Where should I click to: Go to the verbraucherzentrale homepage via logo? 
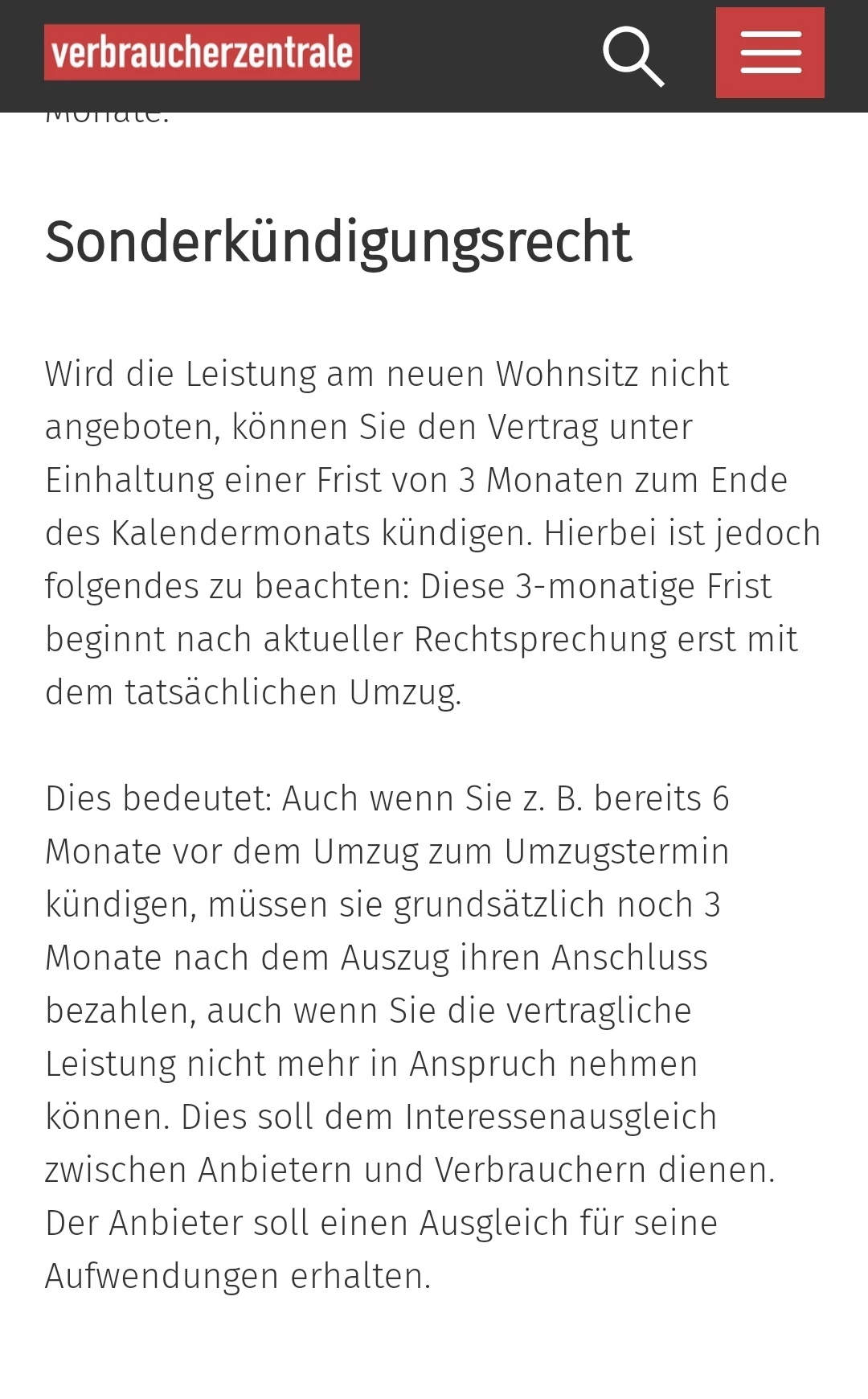click(202, 52)
